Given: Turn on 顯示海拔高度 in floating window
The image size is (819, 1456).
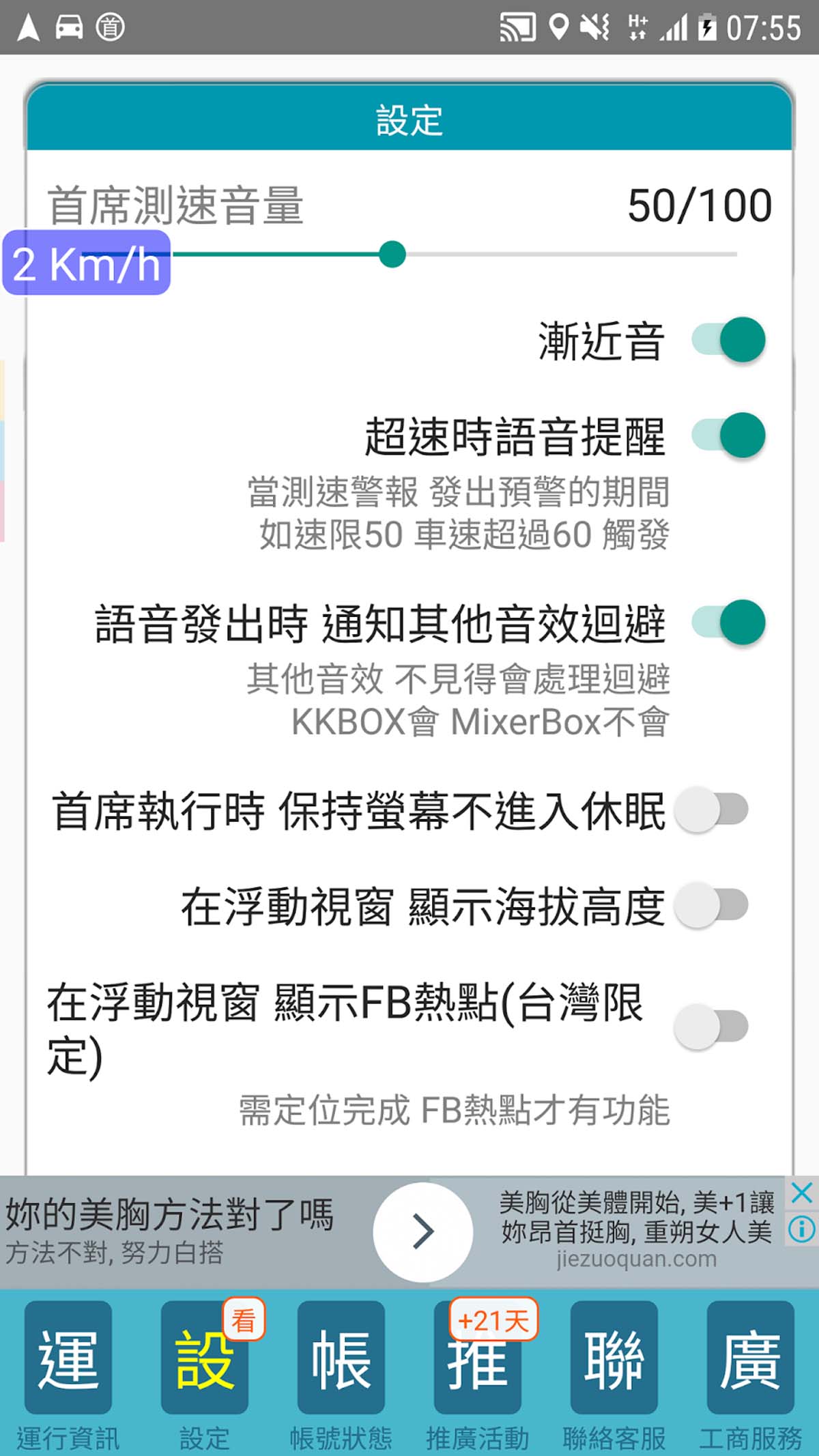Looking at the screenshot, I should (711, 905).
